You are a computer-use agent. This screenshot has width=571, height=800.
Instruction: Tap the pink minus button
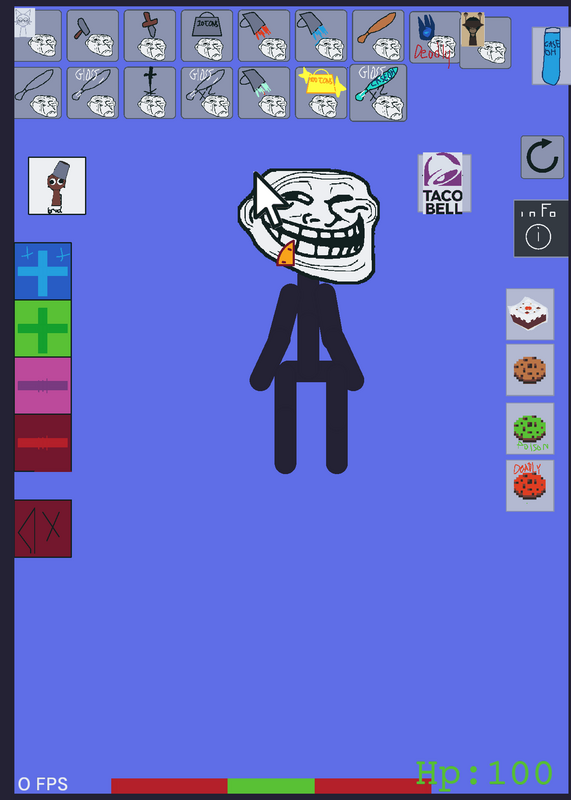(43, 386)
